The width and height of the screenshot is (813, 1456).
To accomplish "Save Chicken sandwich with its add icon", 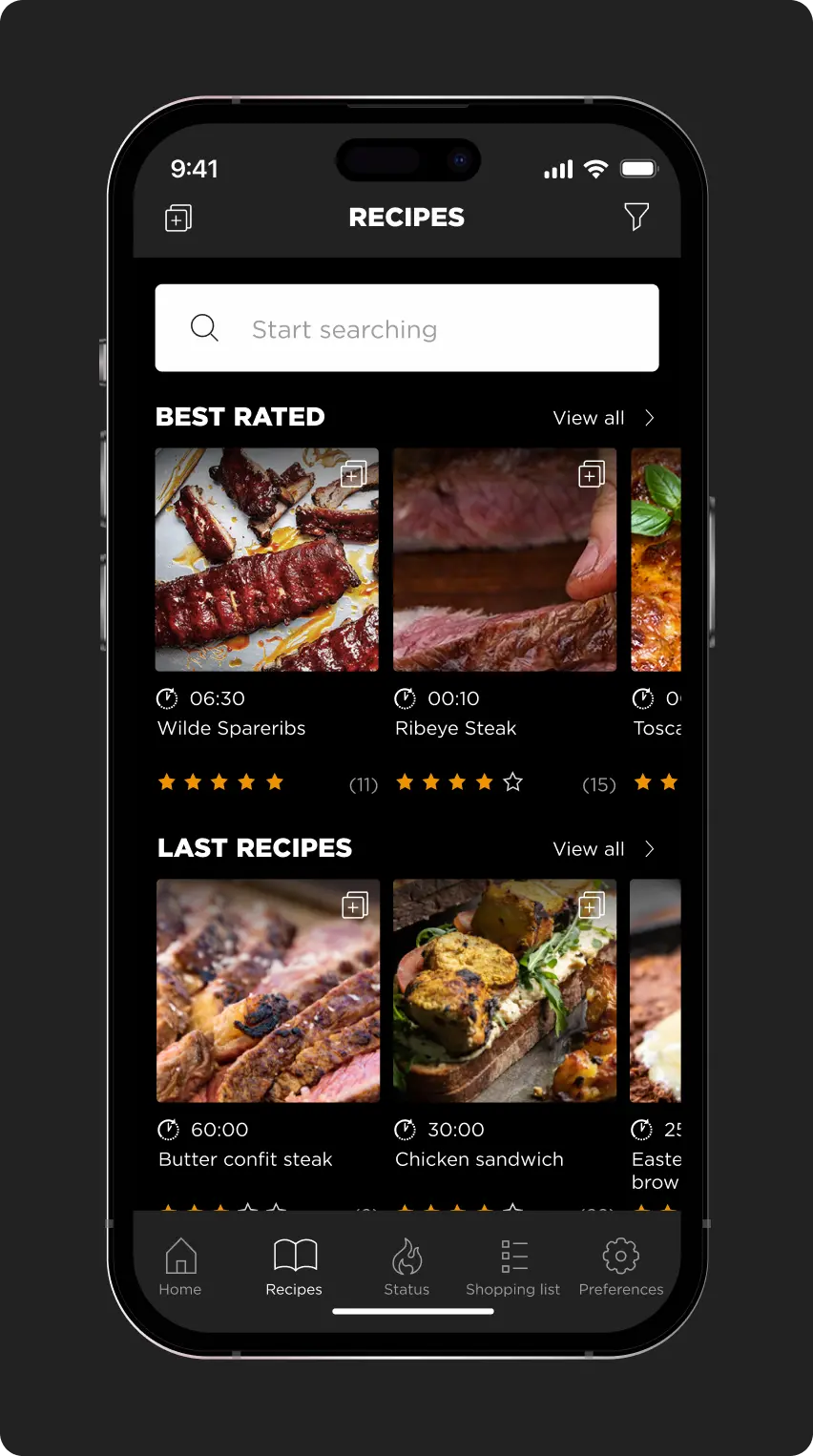I will pos(592,905).
